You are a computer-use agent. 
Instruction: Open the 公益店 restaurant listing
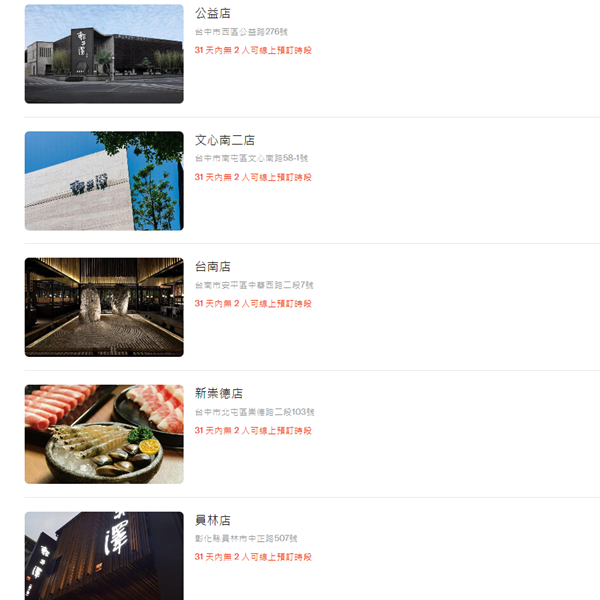click(x=213, y=13)
